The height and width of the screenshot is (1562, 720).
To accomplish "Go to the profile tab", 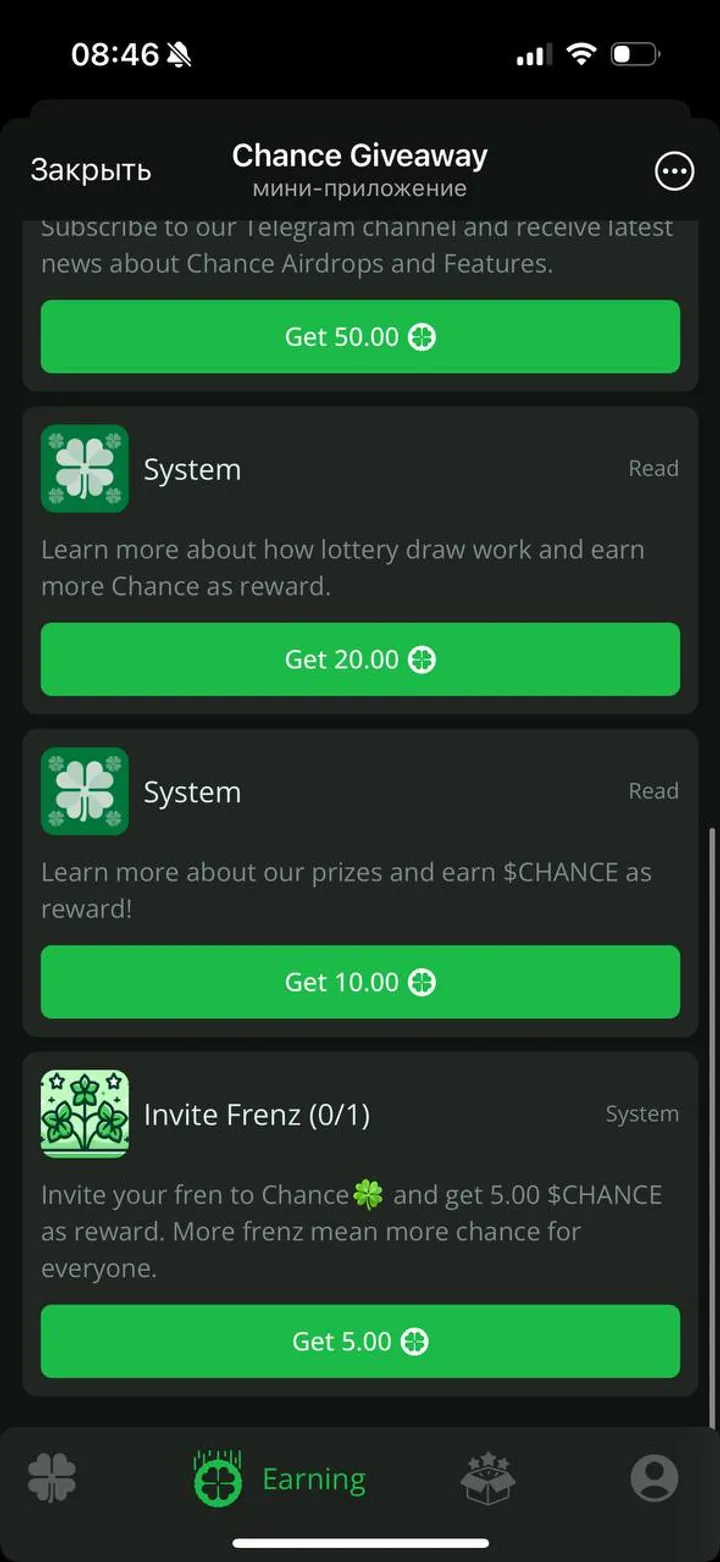I will point(654,1478).
